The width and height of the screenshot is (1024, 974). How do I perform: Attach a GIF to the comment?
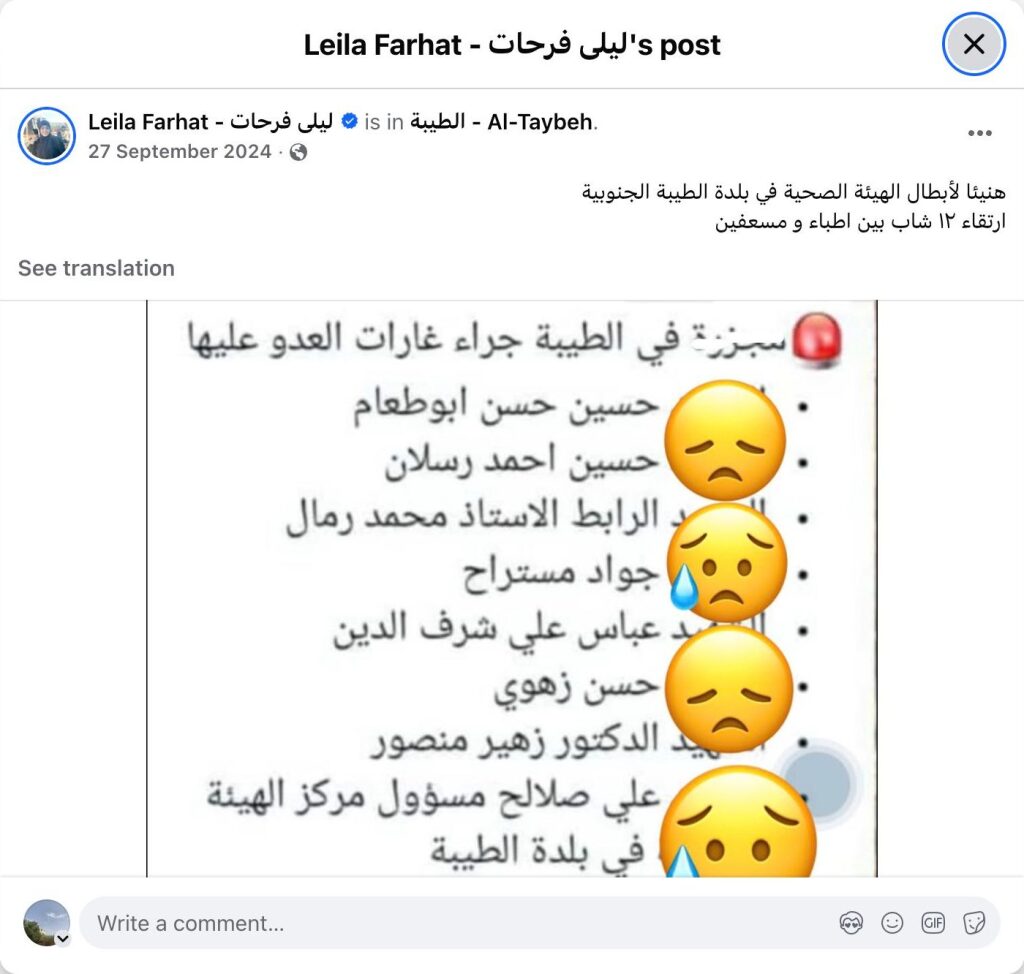click(933, 923)
